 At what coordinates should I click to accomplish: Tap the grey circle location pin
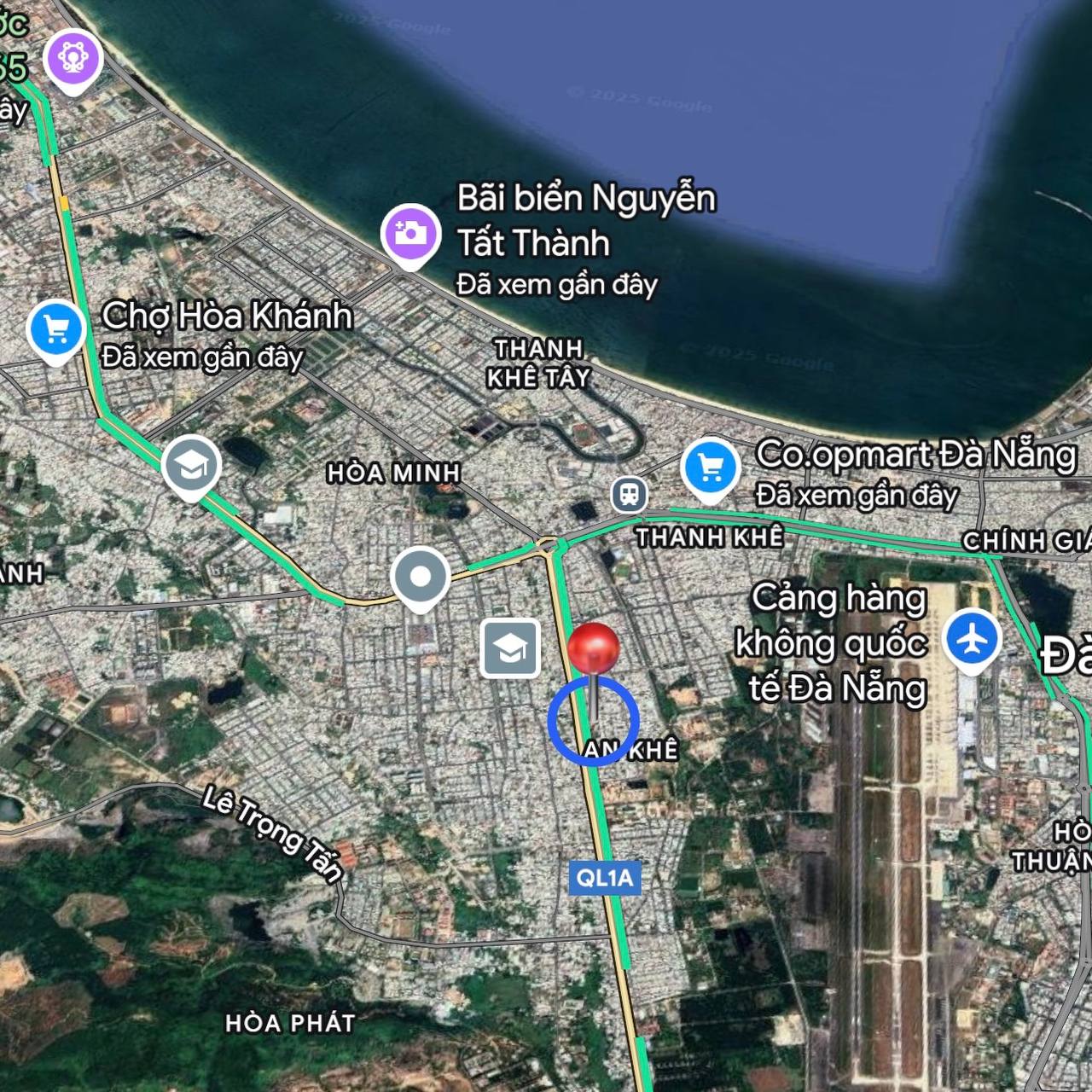pyautogui.click(x=420, y=578)
